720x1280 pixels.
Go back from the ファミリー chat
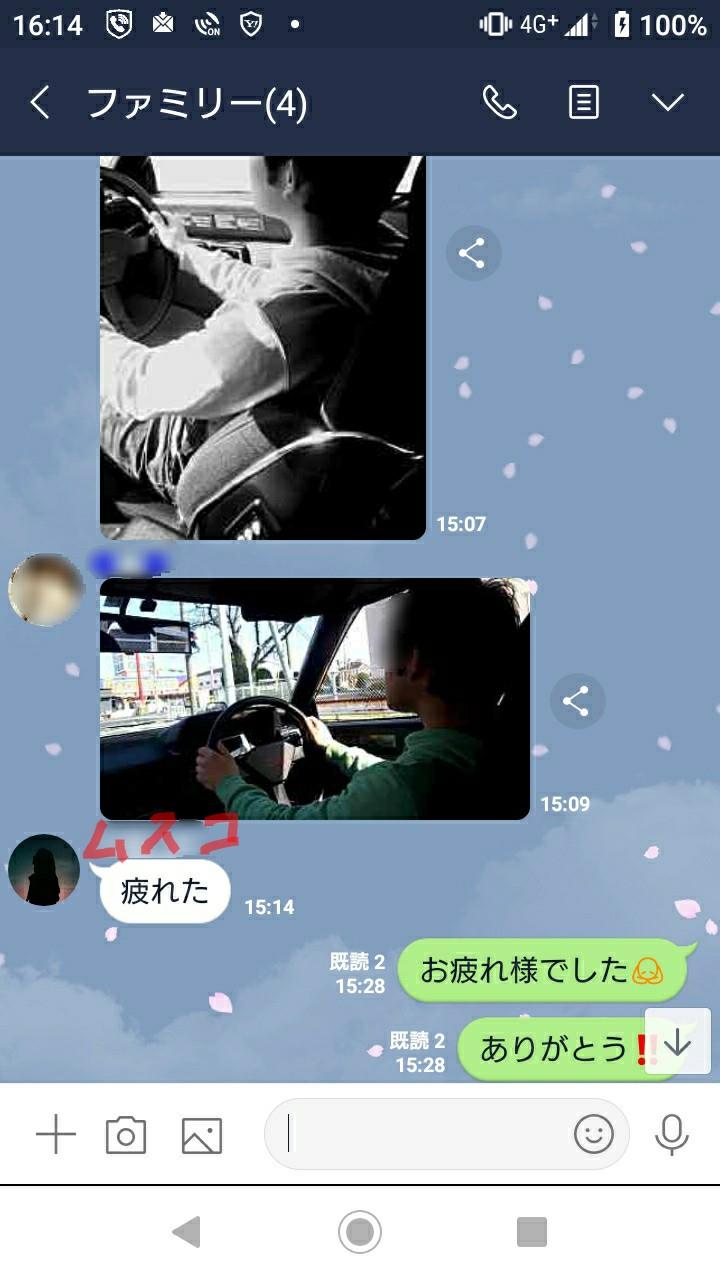[40, 102]
